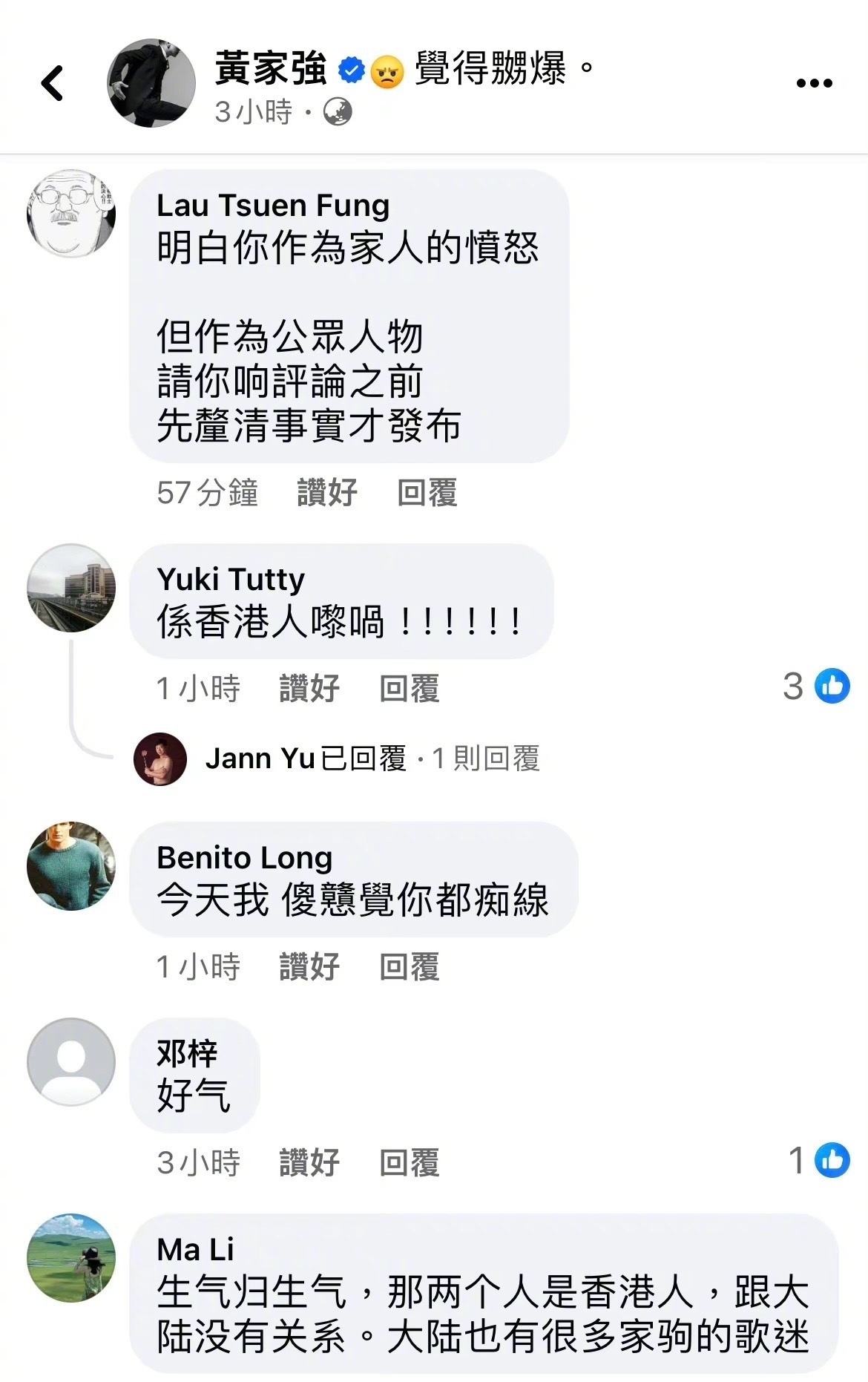Viewport: 868px width, 1382px height.
Task: Reply to Lau Tsuen Fung's comment
Action: click(x=427, y=493)
